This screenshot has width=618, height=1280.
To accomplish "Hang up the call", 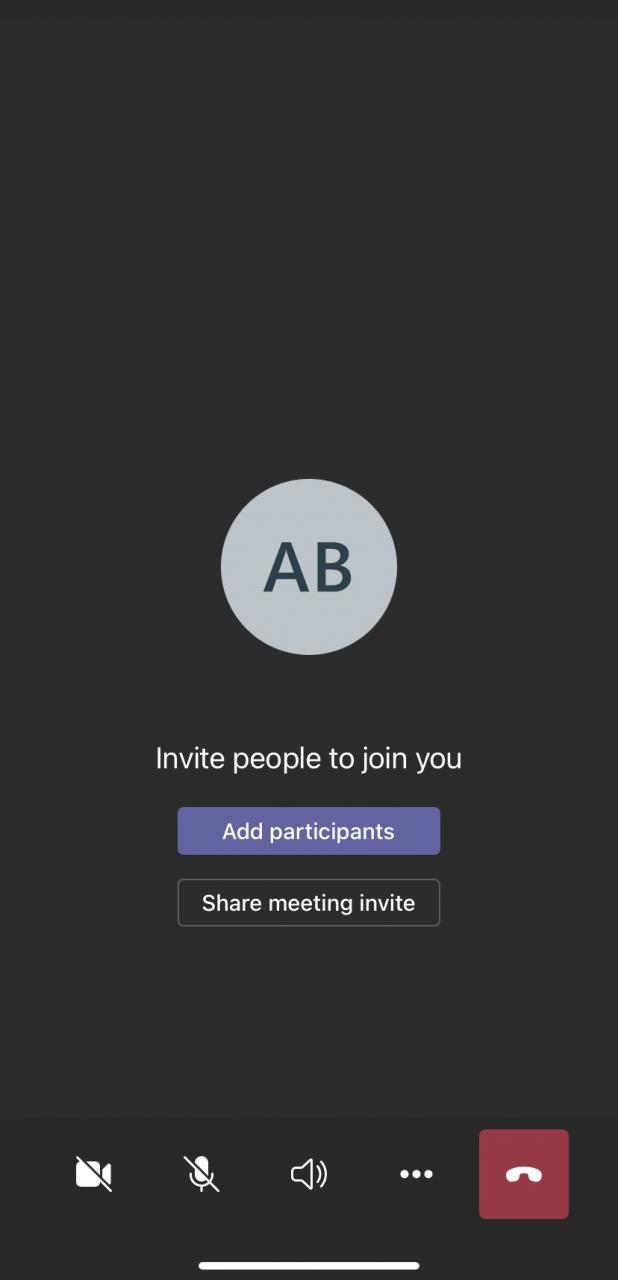I will [x=523, y=1174].
